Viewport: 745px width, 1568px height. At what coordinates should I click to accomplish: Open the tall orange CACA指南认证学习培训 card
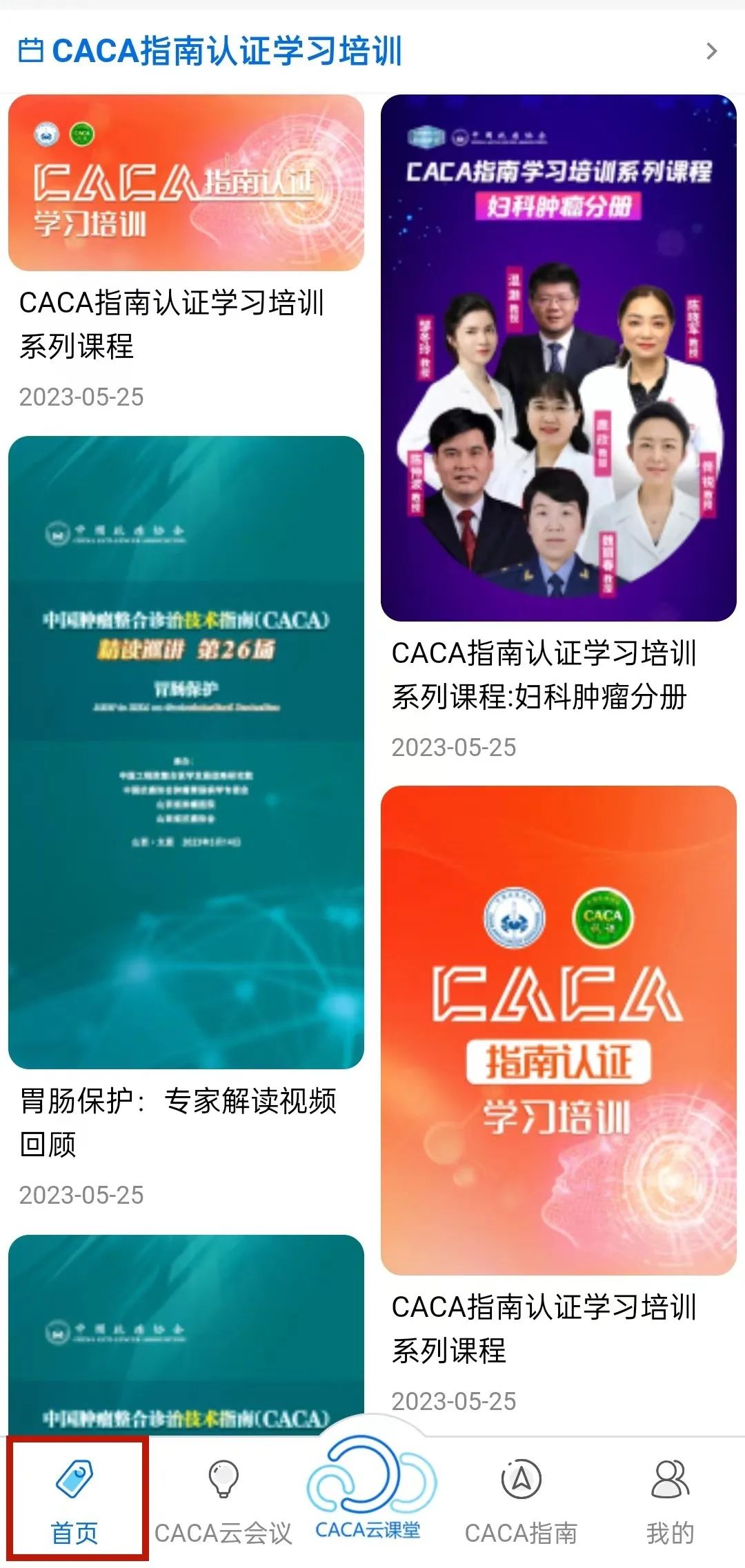point(559,1029)
